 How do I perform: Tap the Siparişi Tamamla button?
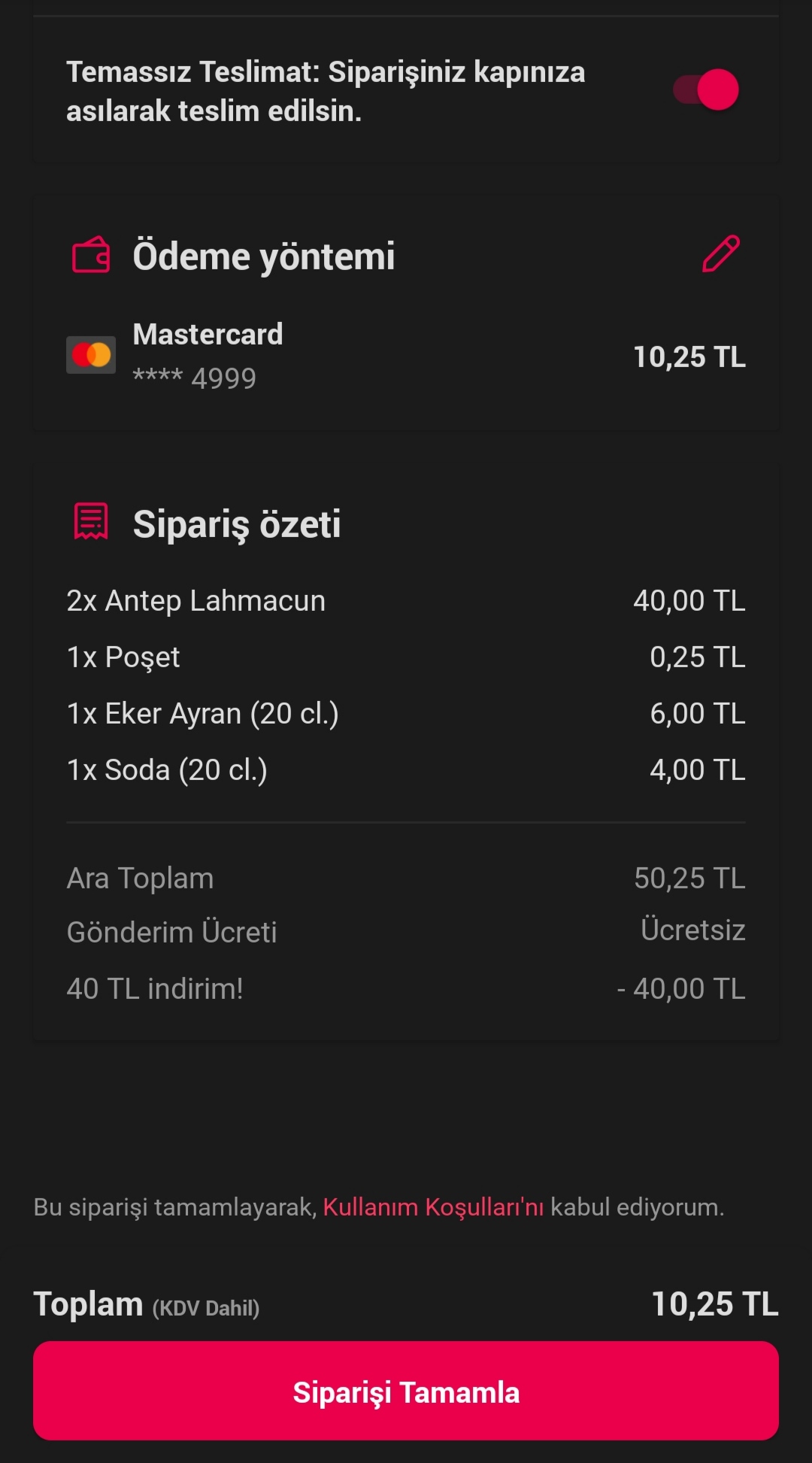(406, 1392)
